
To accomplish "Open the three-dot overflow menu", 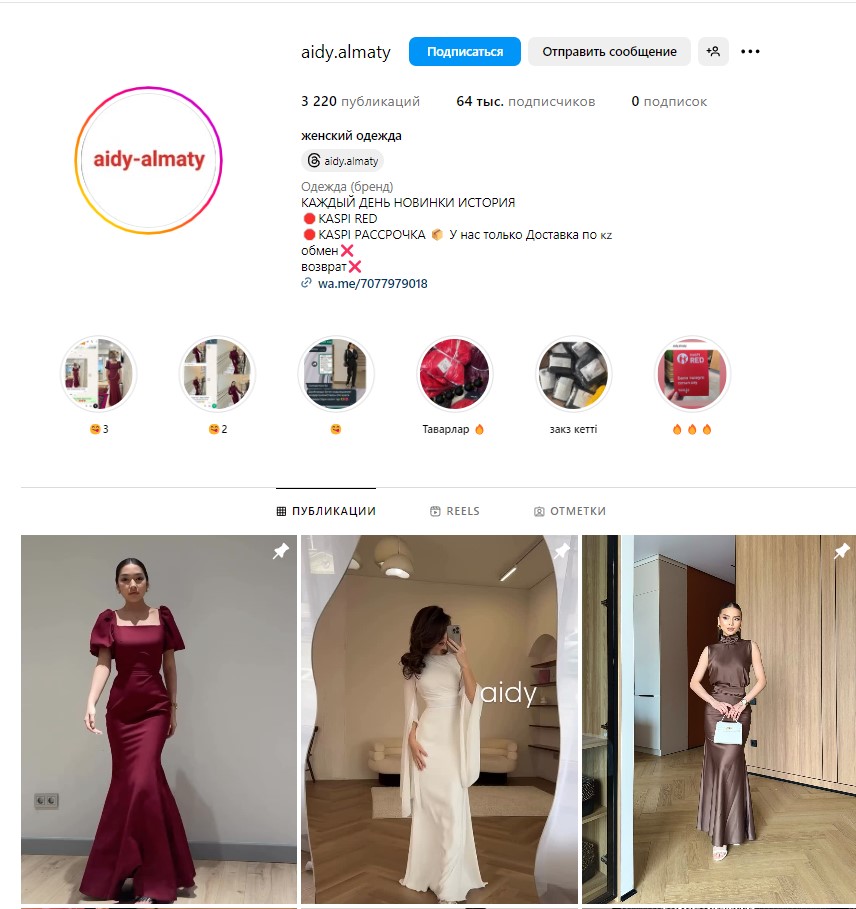I will coord(750,52).
